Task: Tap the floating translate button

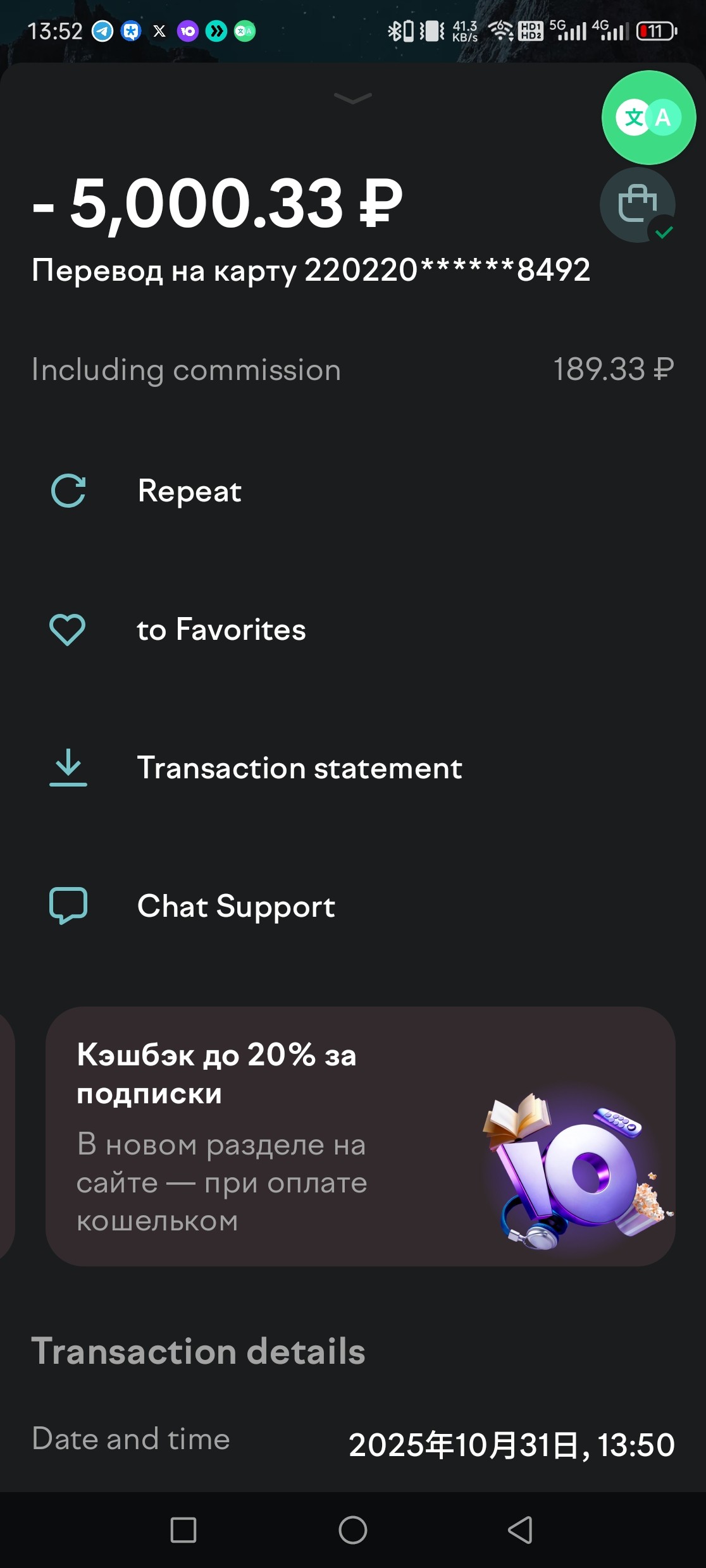Action: click(x=648, y=118)
